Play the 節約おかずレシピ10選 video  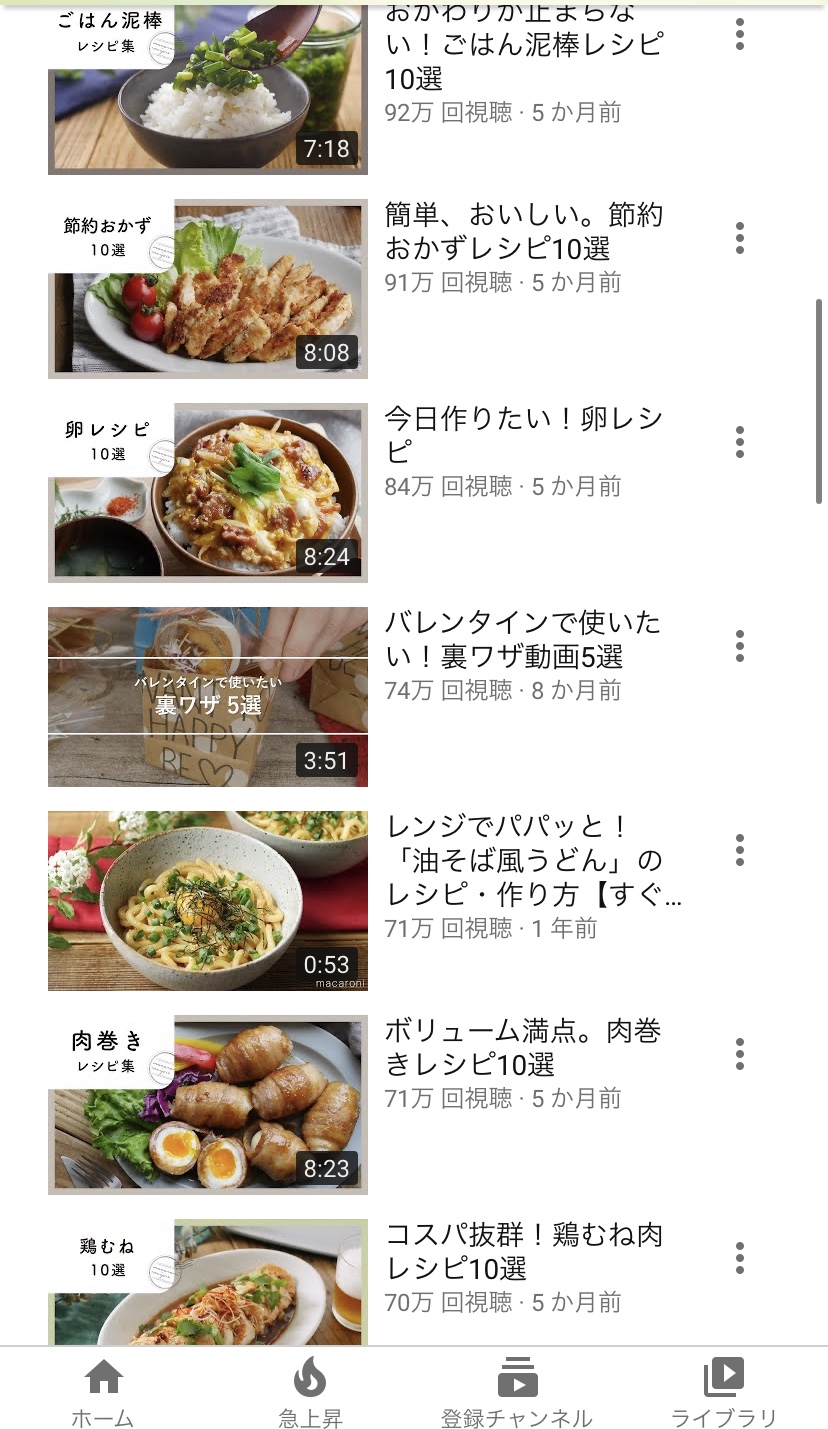208,289
